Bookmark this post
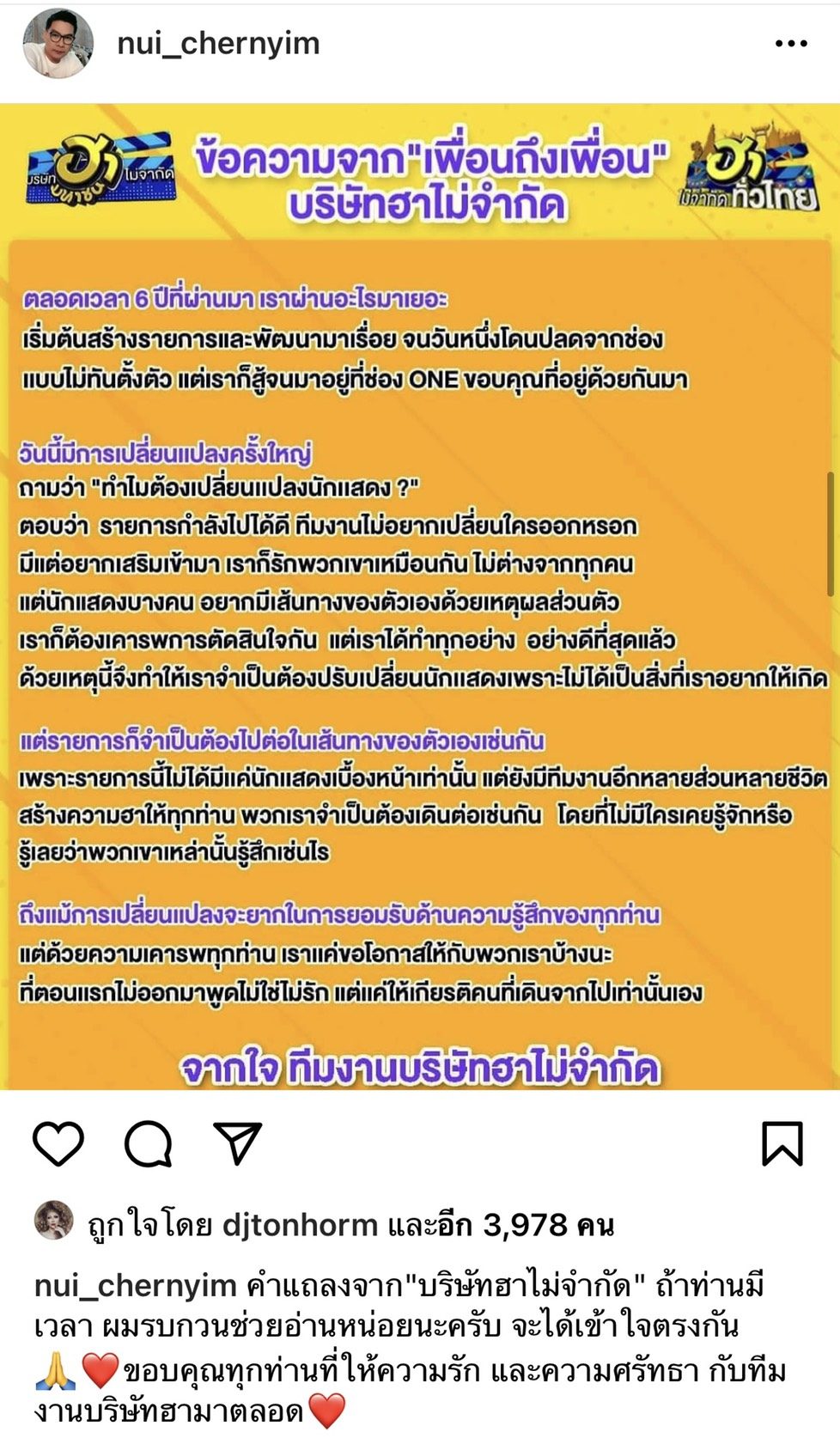The image size is (840, 1438). (782, 1143)
